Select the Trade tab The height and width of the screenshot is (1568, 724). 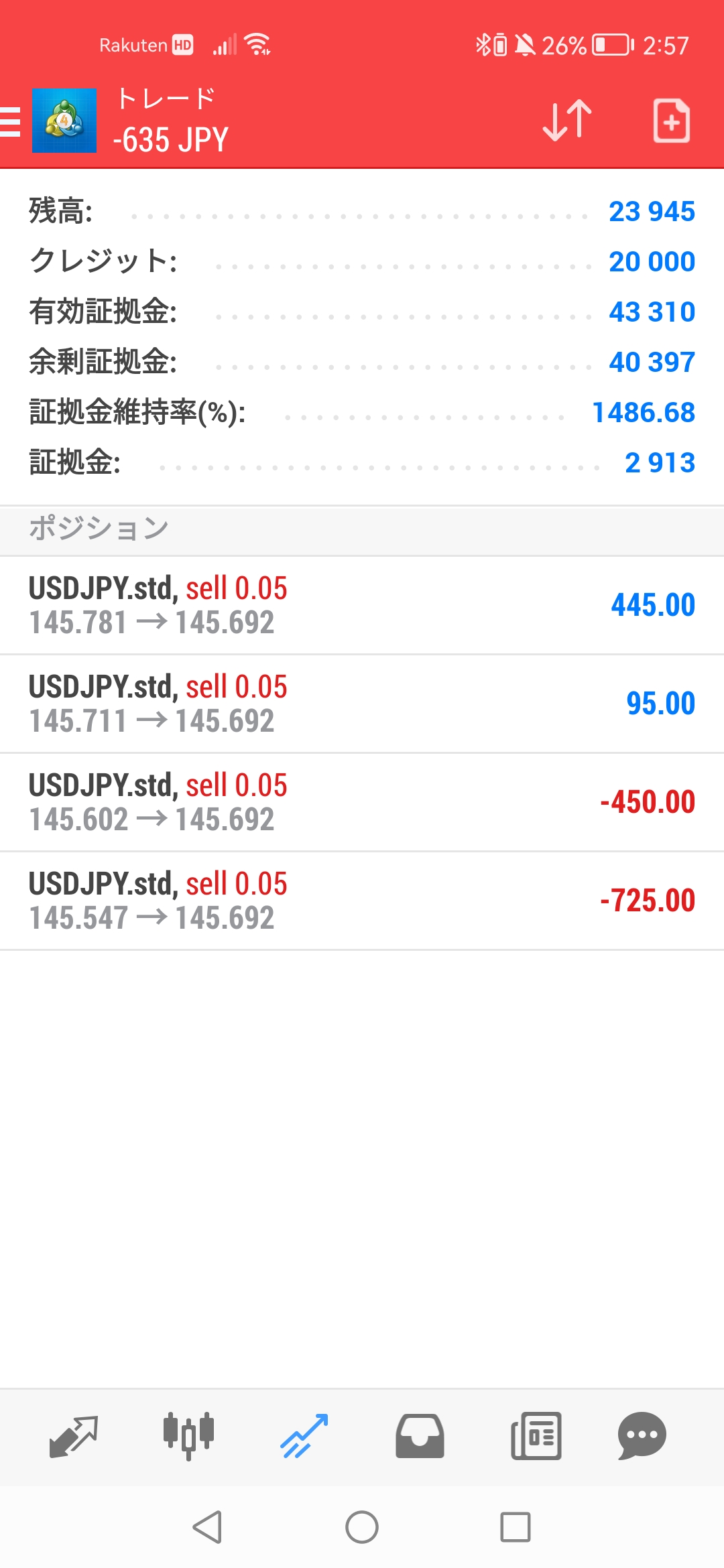(304, 1436)
